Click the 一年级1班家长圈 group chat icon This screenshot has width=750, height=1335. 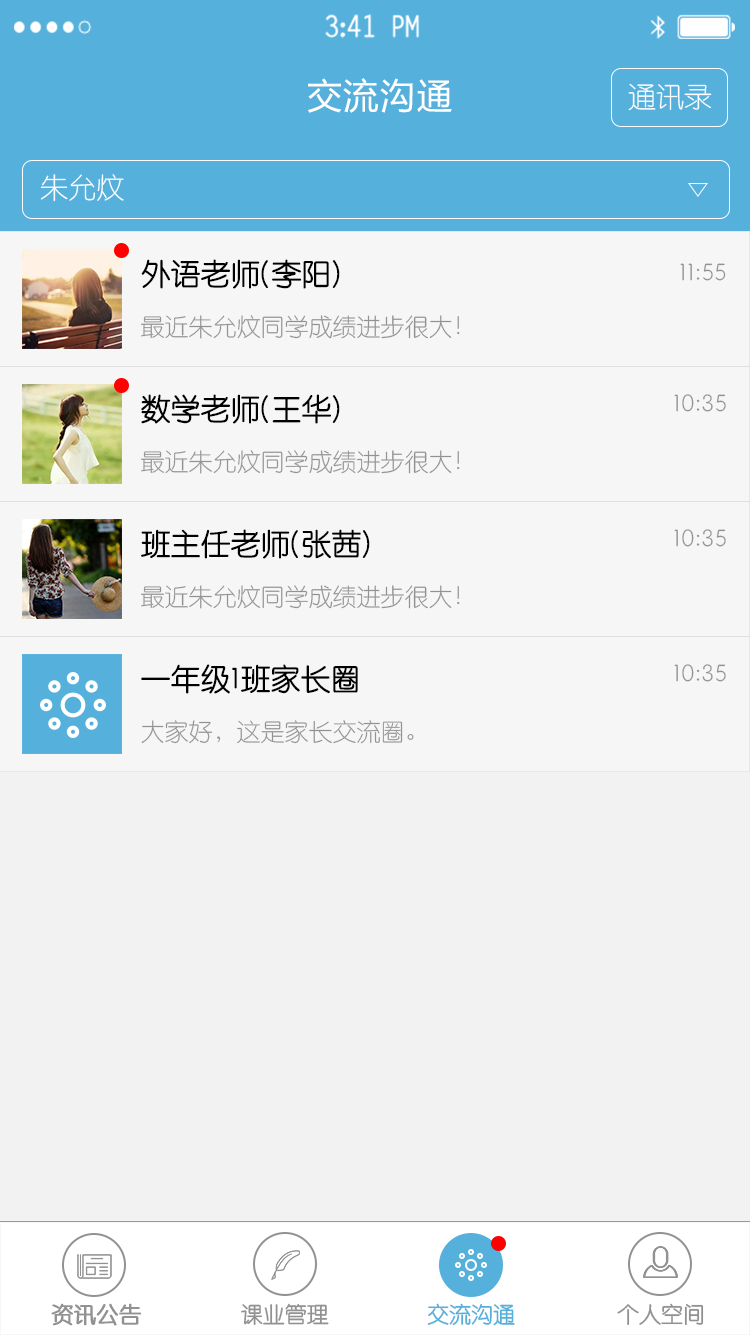point(71,704)
